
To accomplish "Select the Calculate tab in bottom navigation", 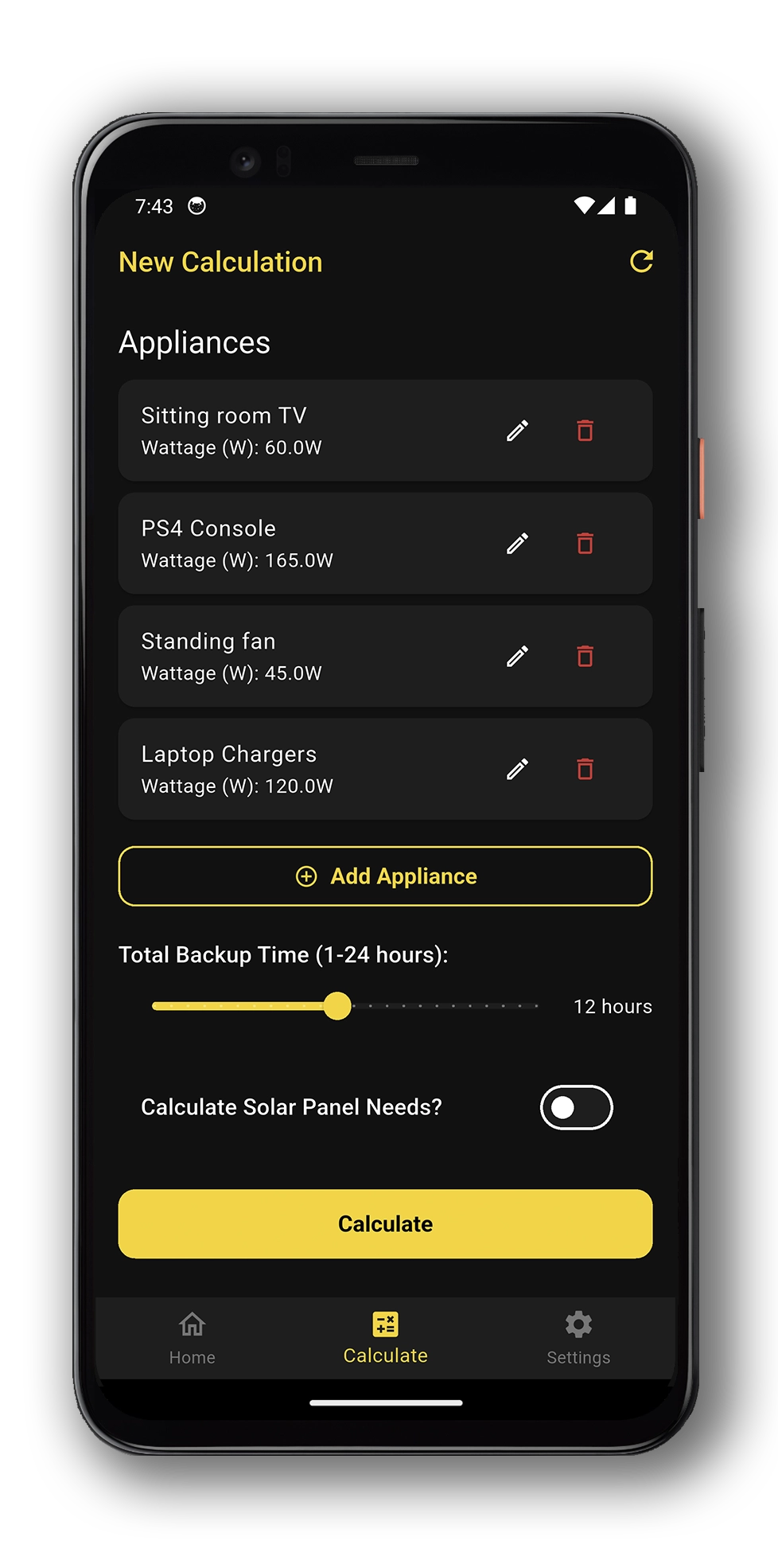I will pos(385,1339).
